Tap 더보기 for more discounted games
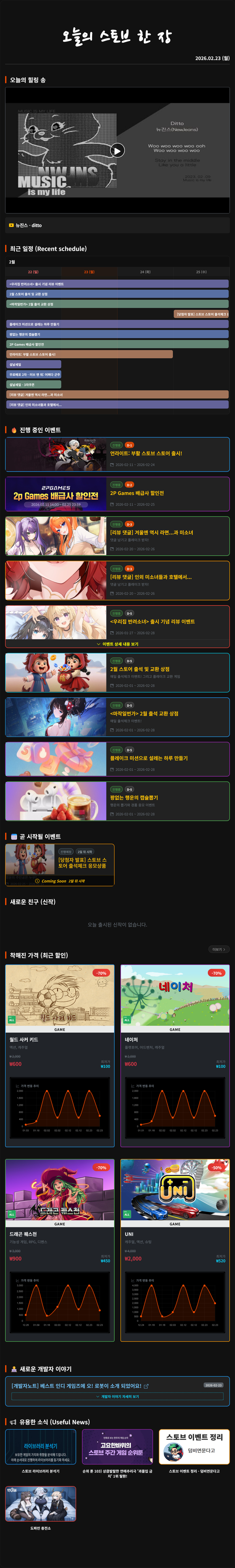The image size is (235, 1568). tap(218, 950)
